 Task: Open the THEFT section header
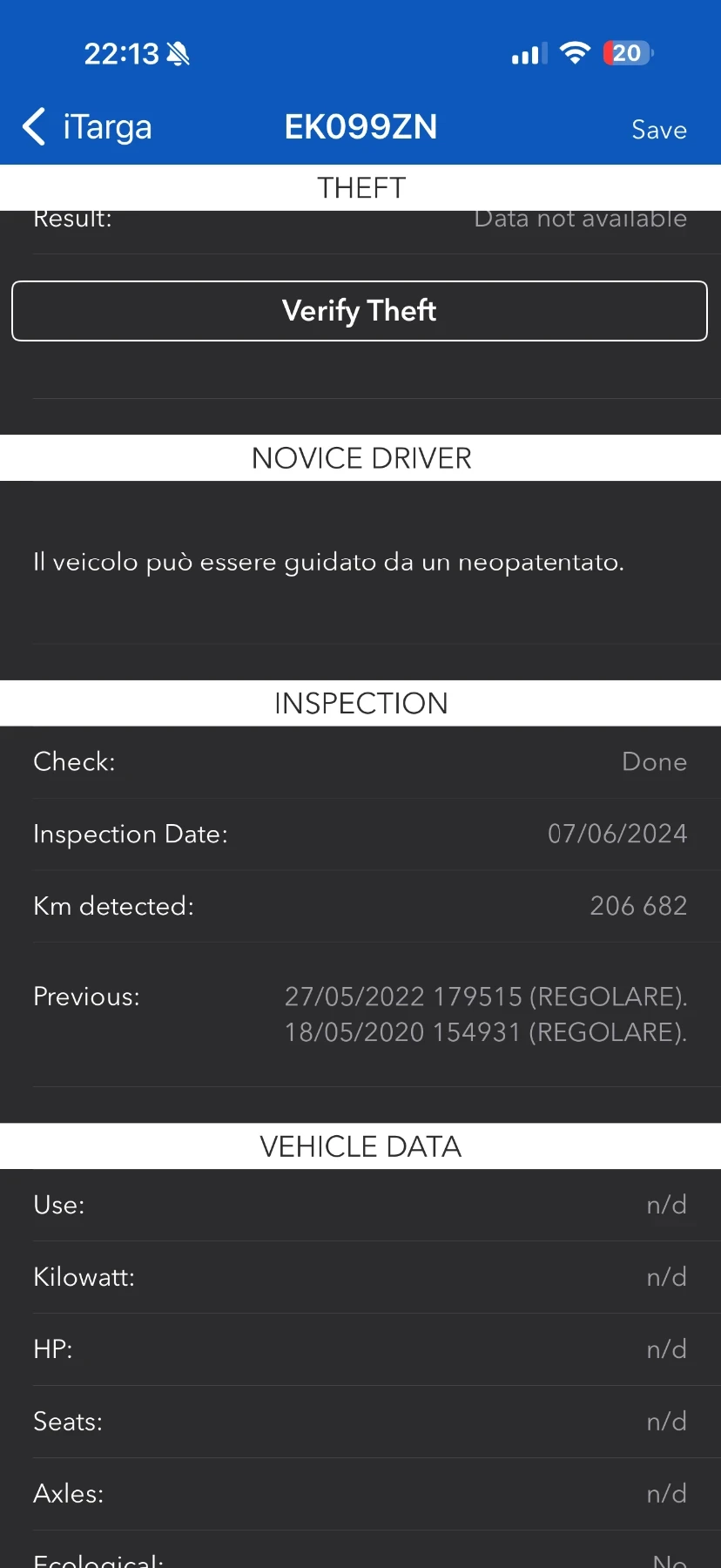(360, 187)
